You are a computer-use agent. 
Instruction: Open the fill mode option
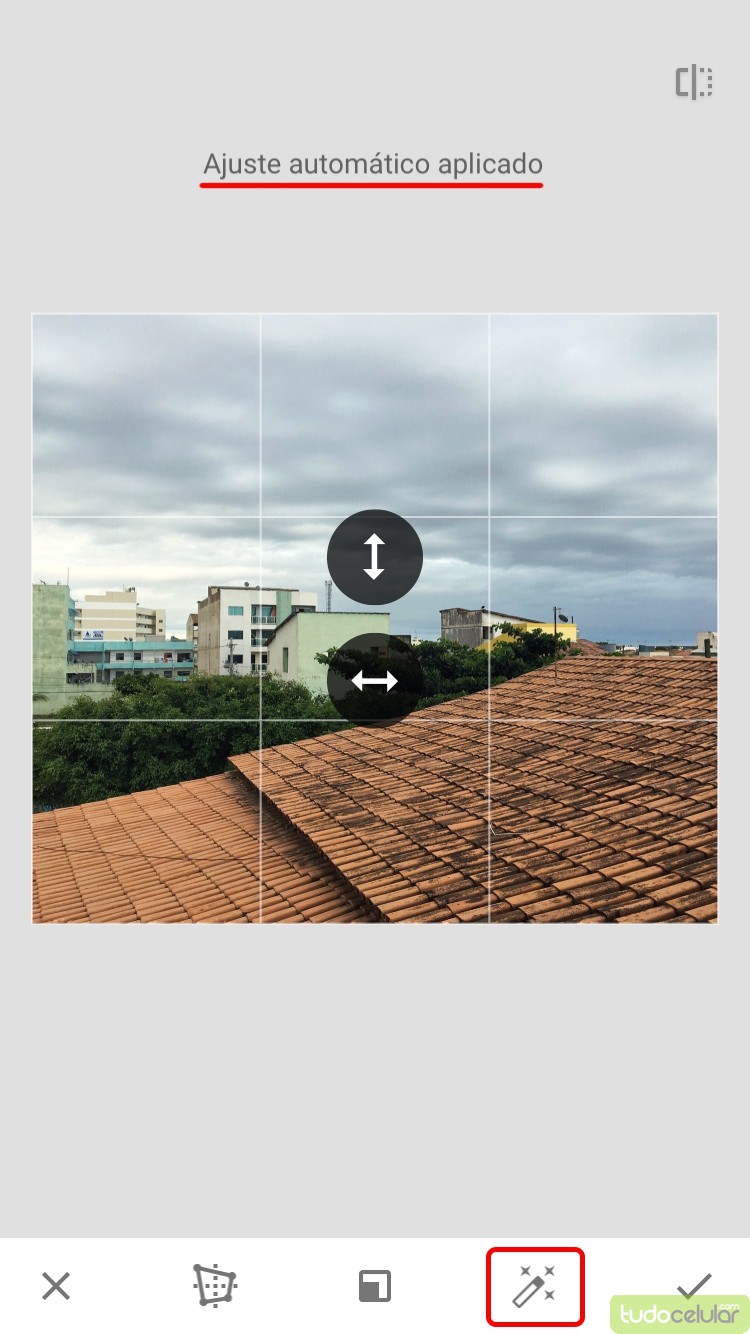375,1285
